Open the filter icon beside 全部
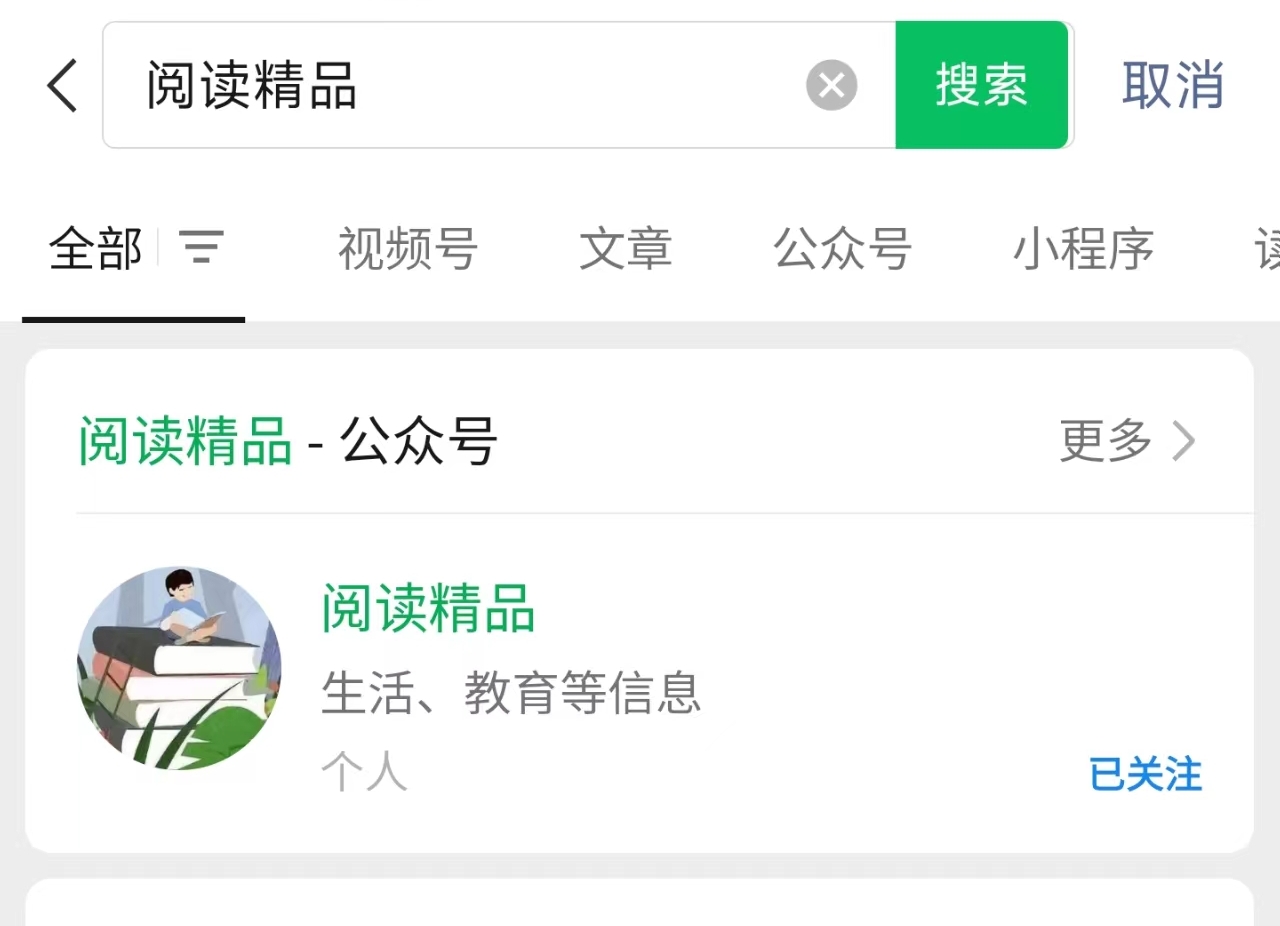 (x=201, y=247)
